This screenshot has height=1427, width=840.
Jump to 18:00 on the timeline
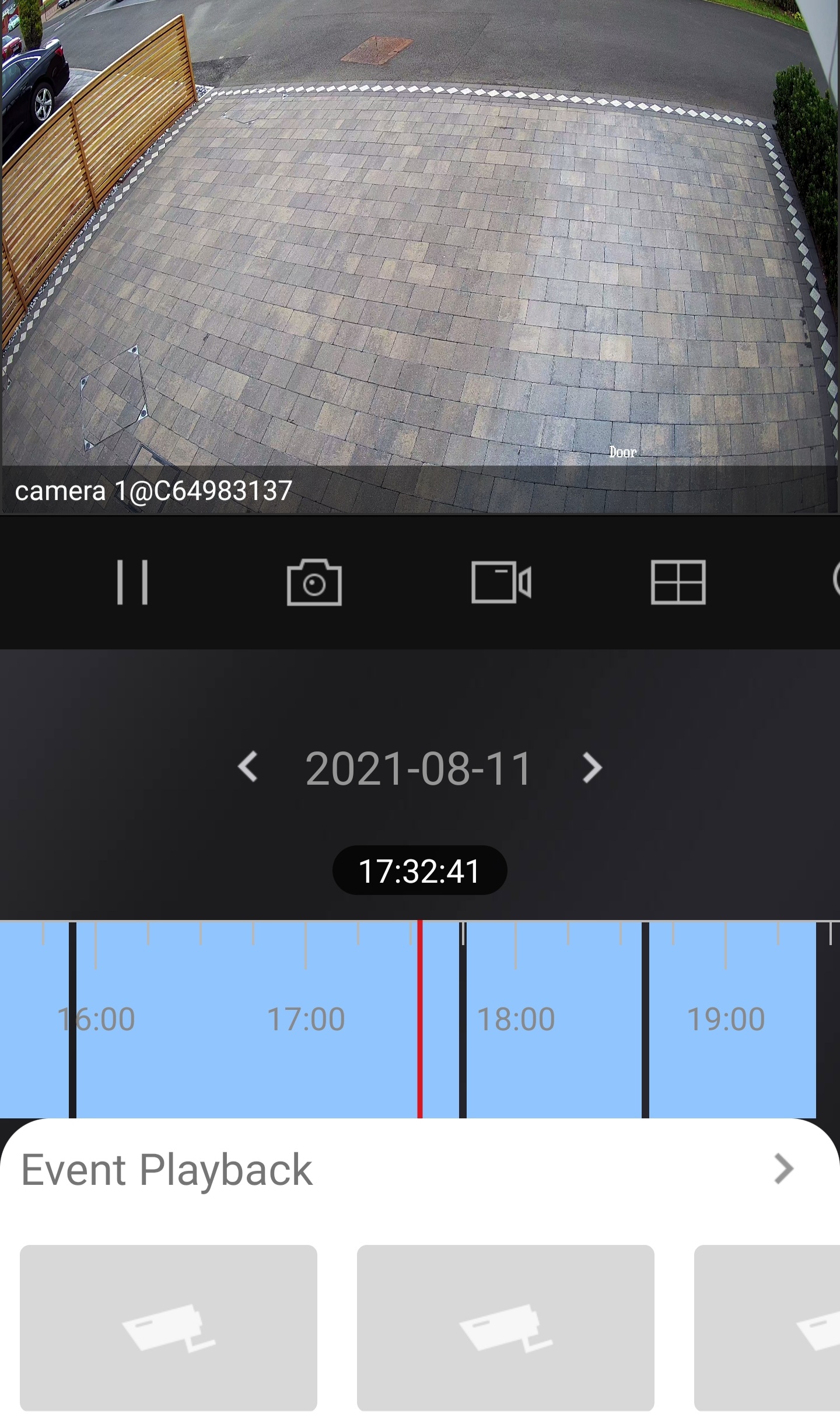click(x=516, y=1017)
